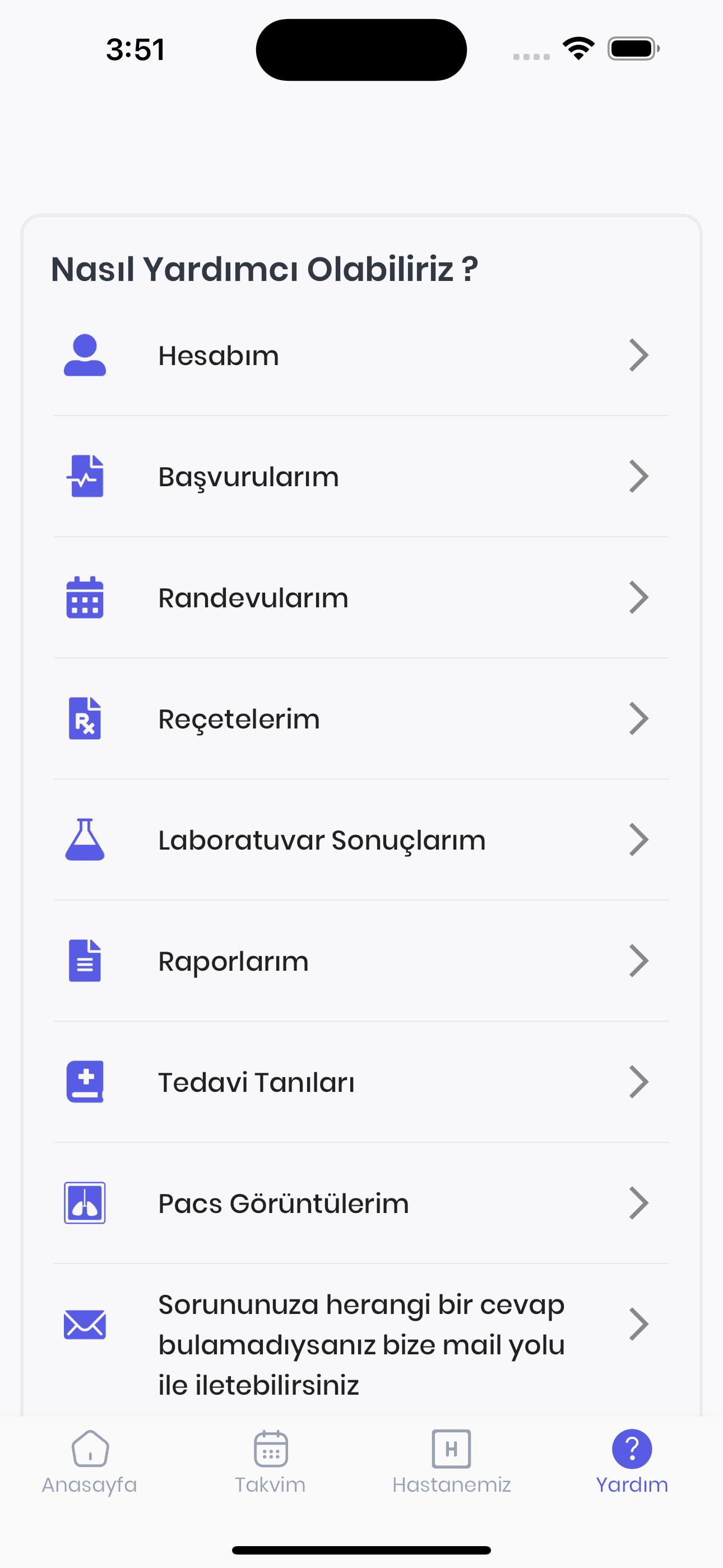The image size is (723, 1568).
Task: Open Pacs Görüntülerim help topic
Action: [x=361, y=1203]
